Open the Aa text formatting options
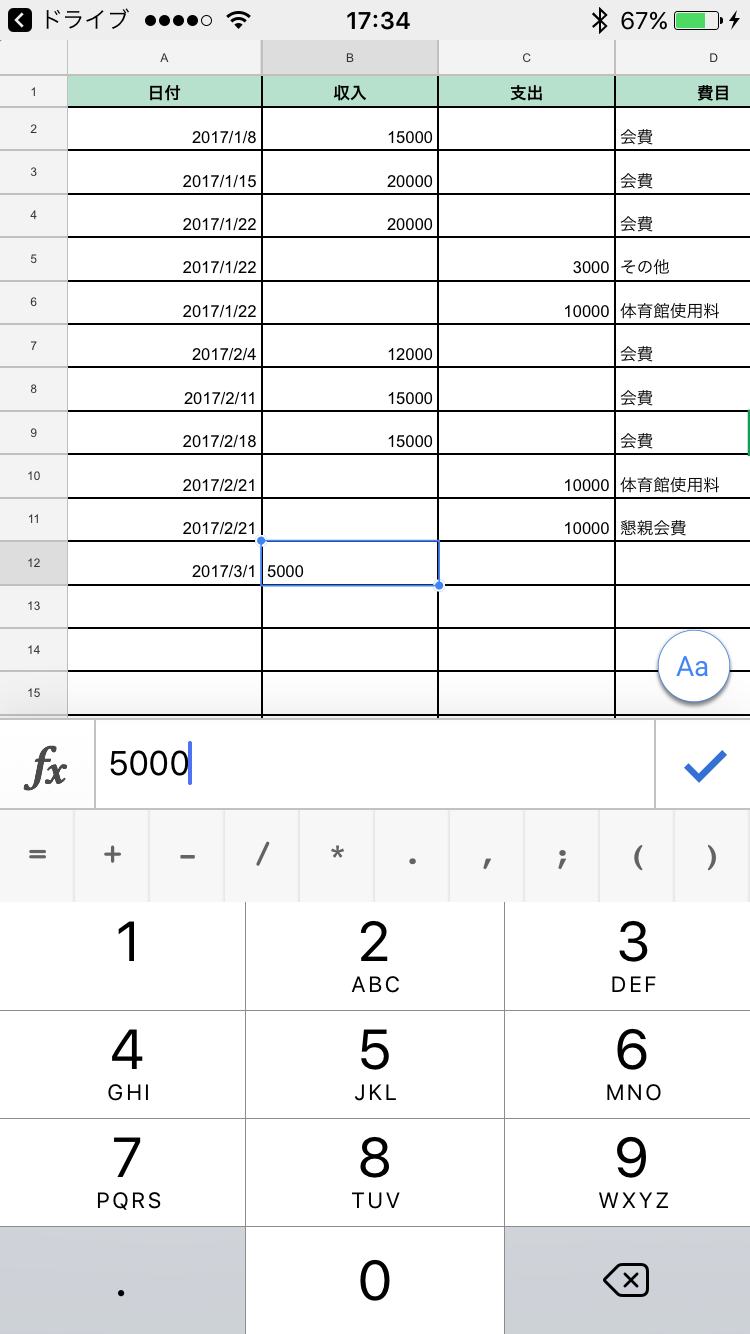 pyautogui.click(x=694, y=666)
